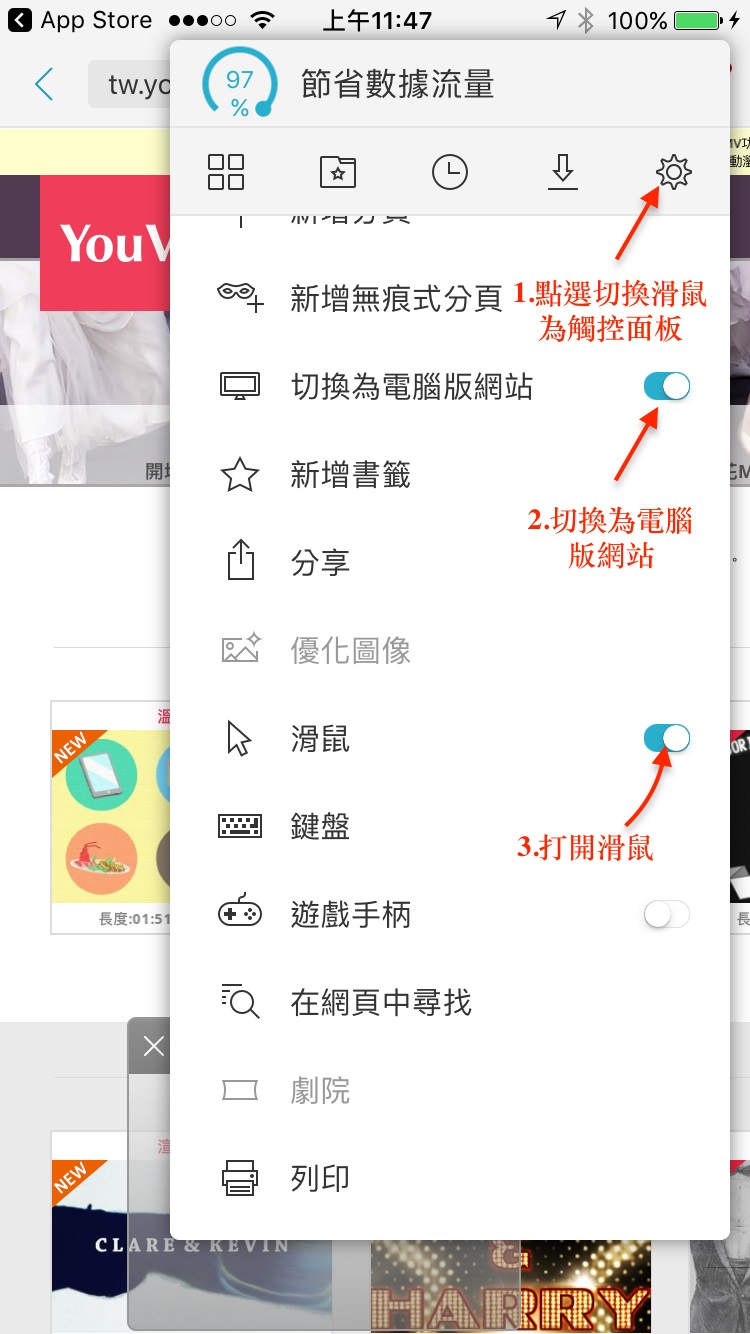Tap 分享 to share the page
The image size is (750, 1334).
tap(320, 563)
